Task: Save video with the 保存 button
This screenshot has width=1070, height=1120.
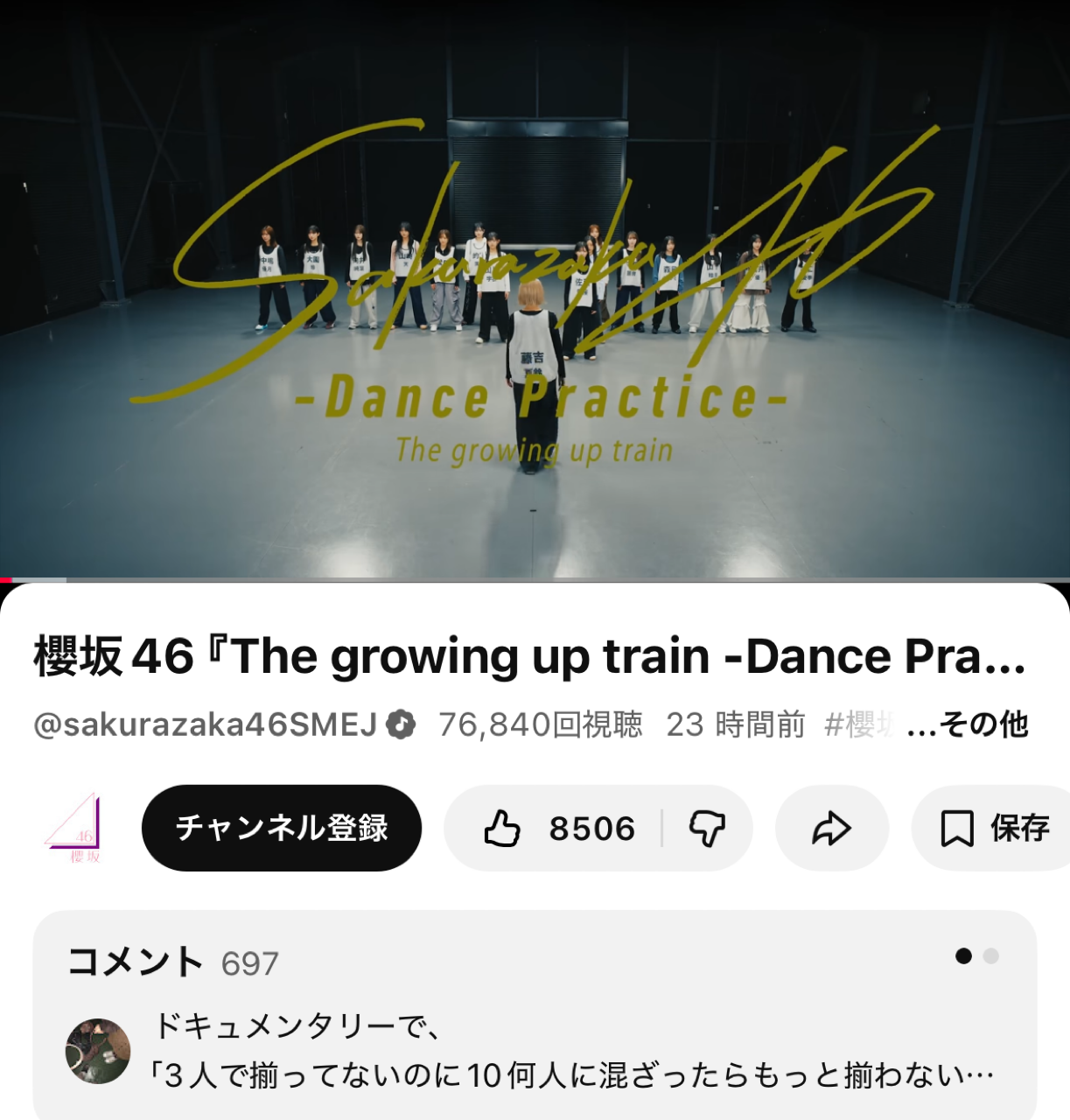Action: 995,828
